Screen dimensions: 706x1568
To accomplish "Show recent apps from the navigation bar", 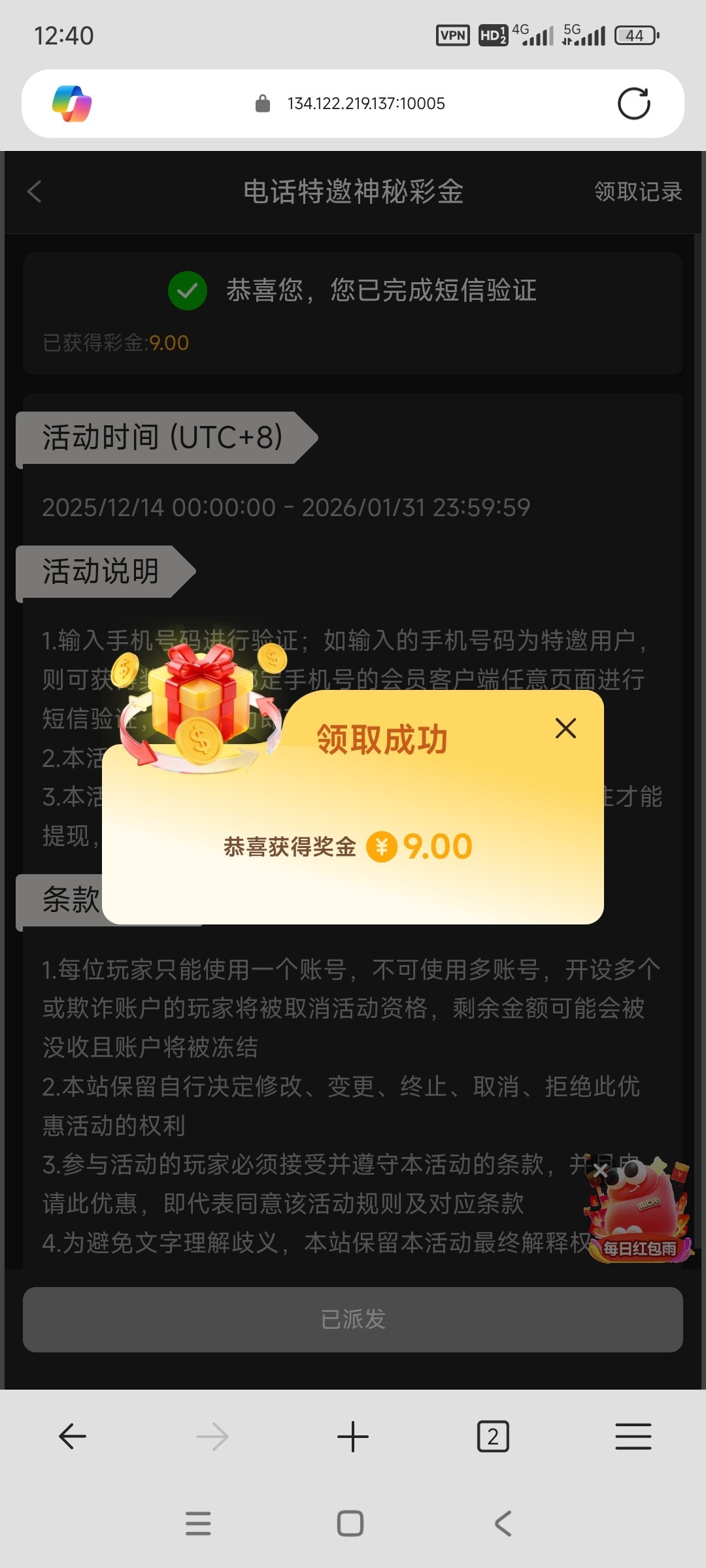I will coord(198,1524).
